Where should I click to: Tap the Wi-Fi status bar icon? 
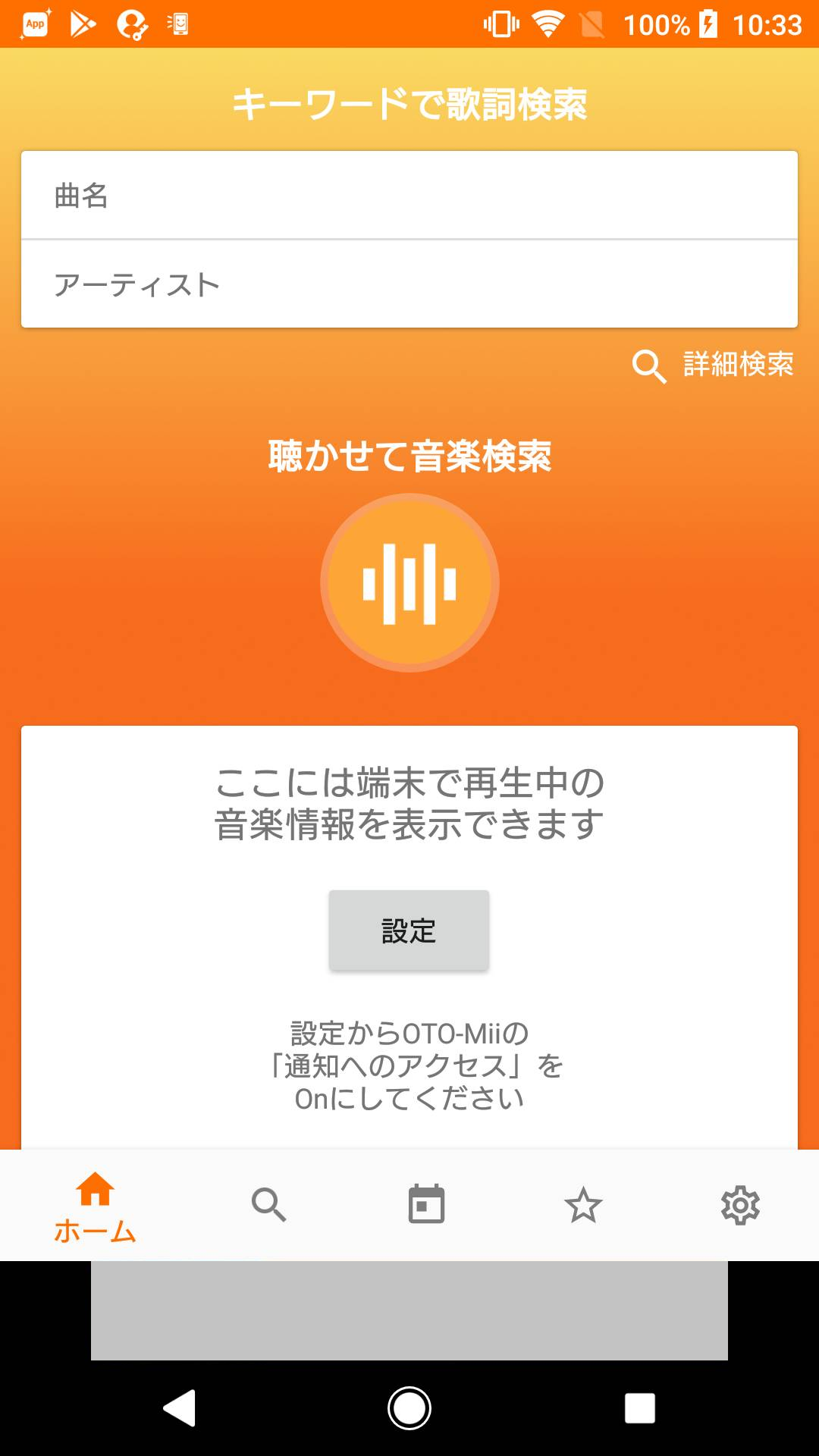tap(548, 23)
